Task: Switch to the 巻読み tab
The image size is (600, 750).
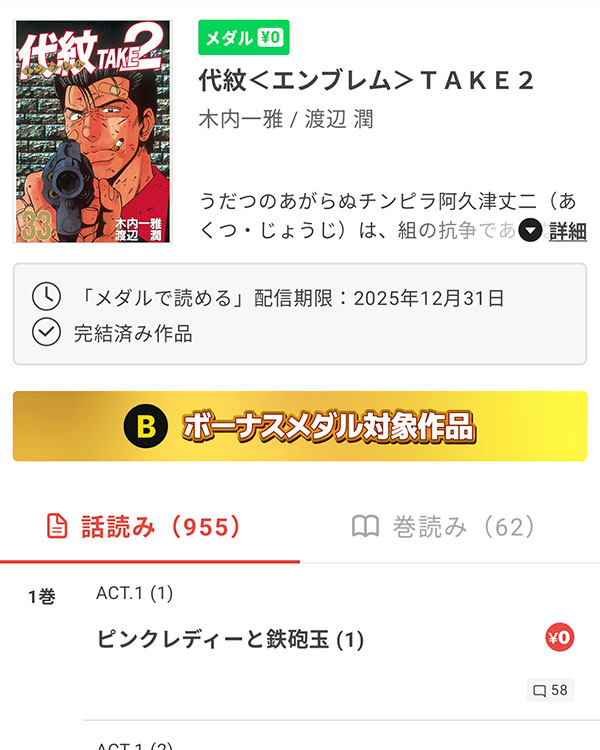Action: (444, 527)
